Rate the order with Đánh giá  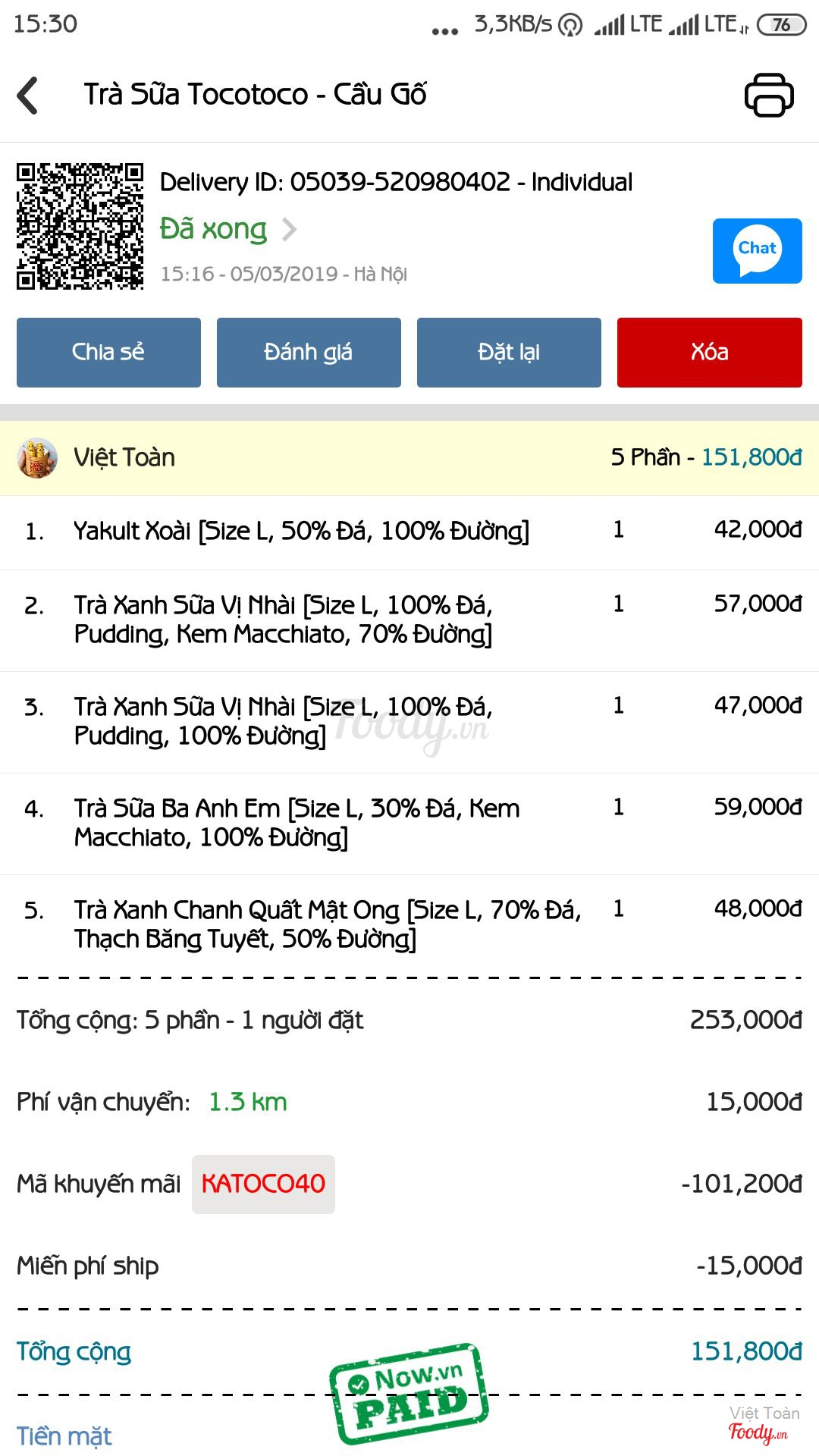click(x=309, y=353)
